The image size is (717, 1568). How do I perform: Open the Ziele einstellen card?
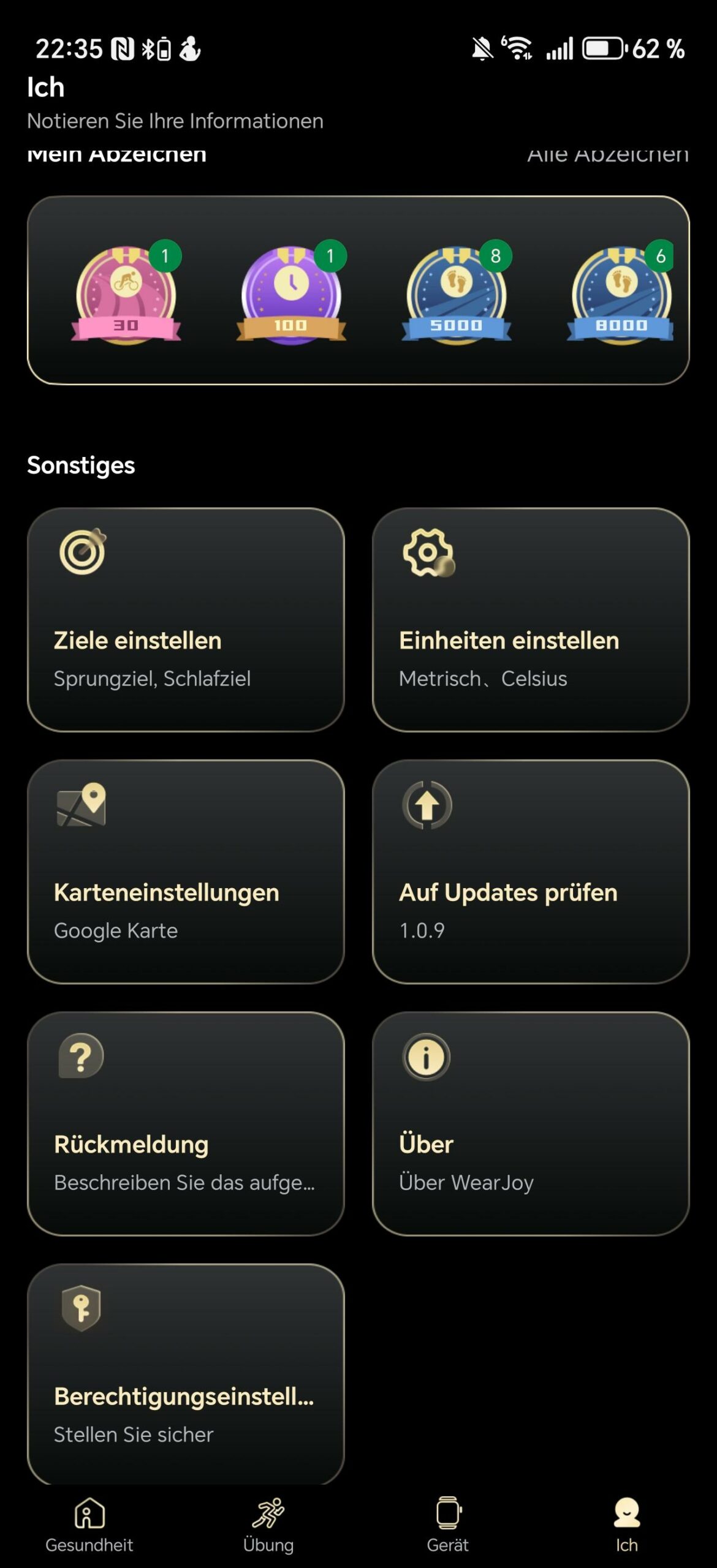[x=186, y=619]
